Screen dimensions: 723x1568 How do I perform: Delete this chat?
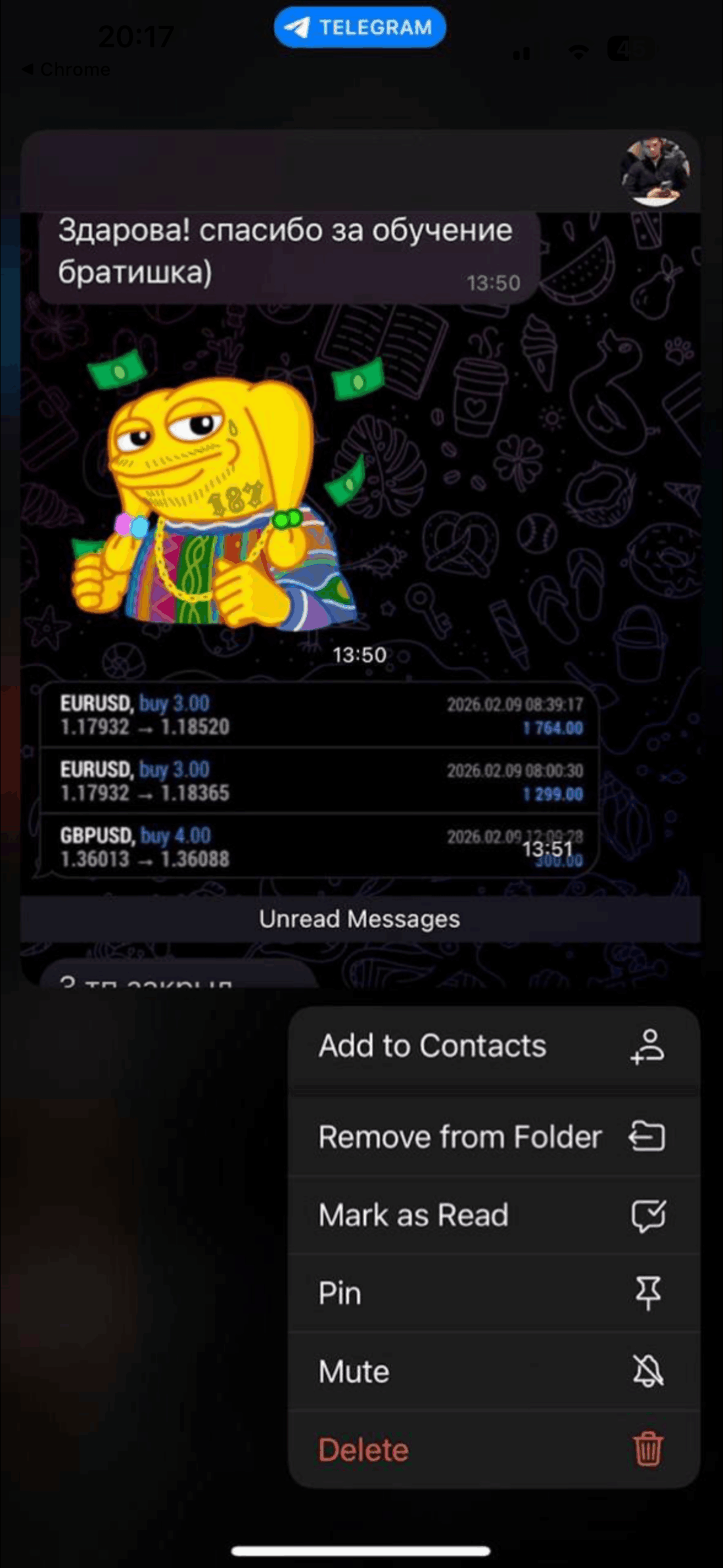[x=493, y=1450]
